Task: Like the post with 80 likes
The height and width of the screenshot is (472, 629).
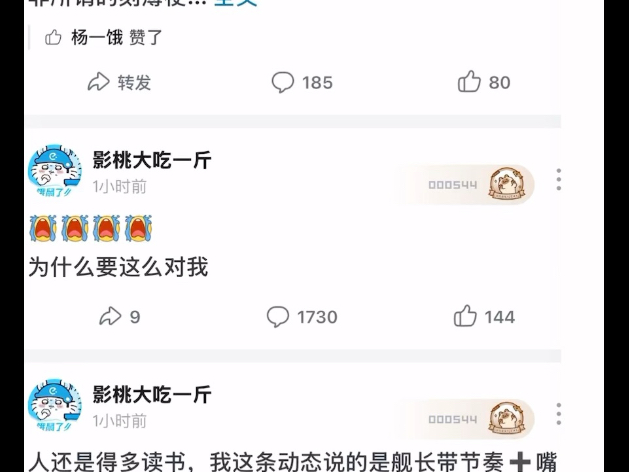Action: coord(484,82)
